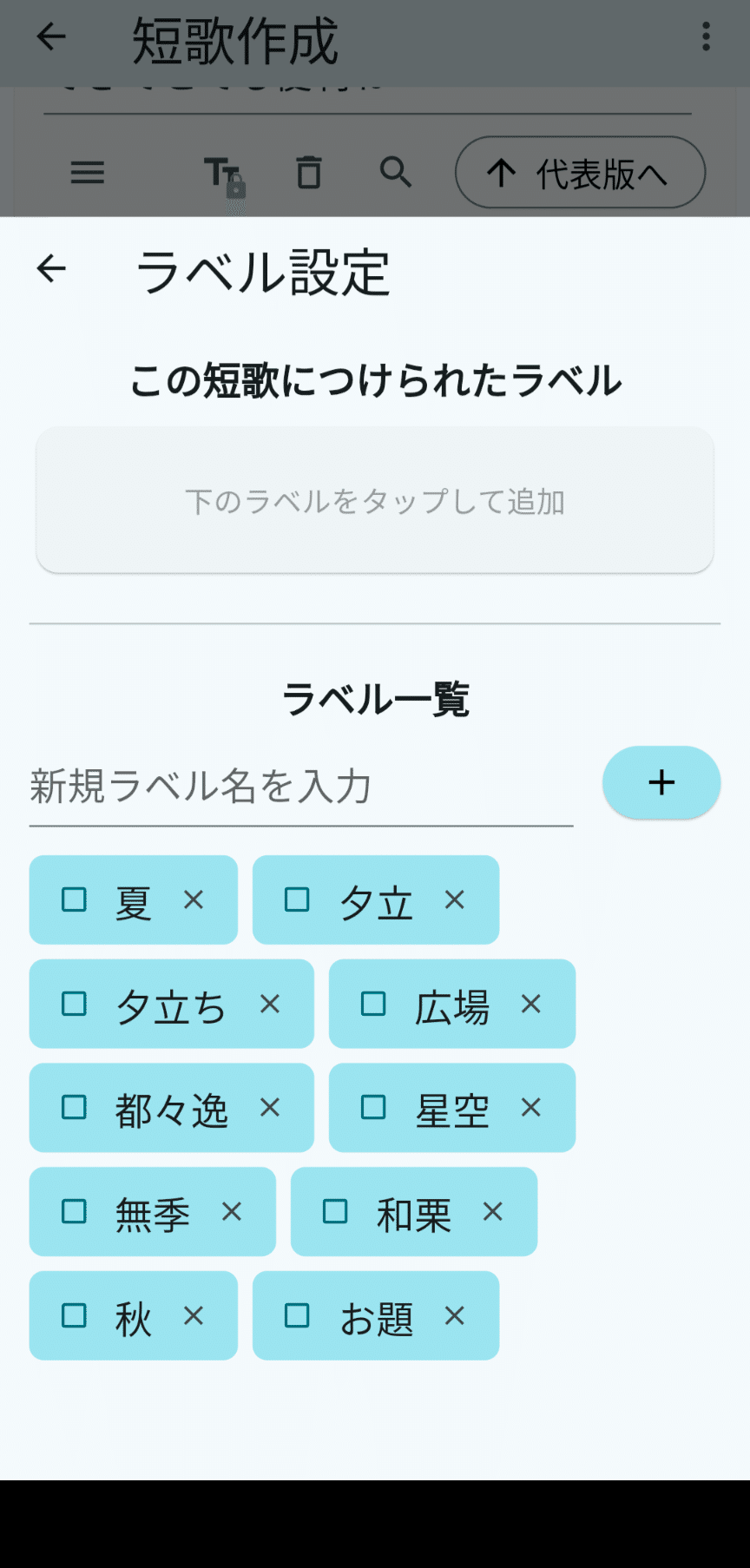Check the 星空 label

(373, 1107)
